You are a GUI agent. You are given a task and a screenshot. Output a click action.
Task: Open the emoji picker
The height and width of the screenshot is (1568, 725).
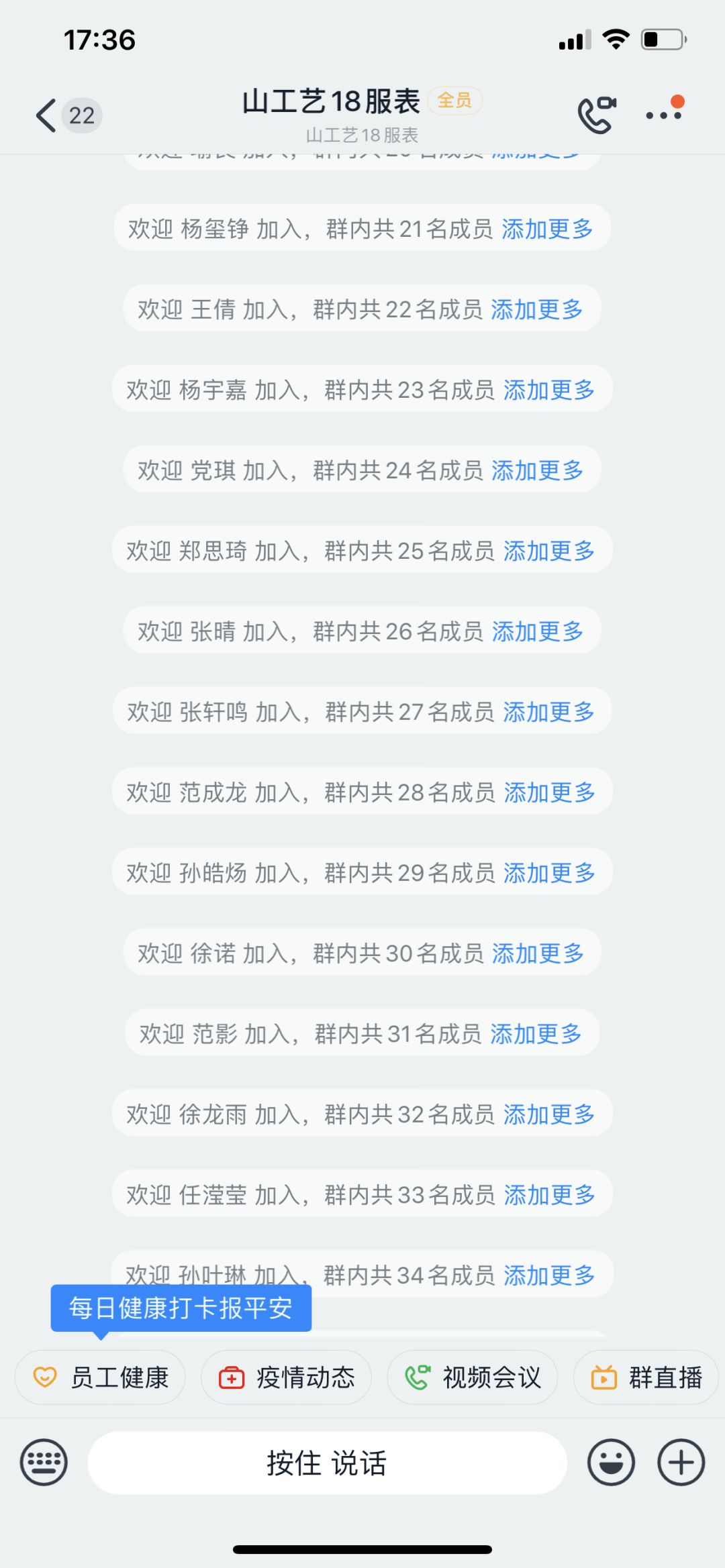coord(611,1463)
